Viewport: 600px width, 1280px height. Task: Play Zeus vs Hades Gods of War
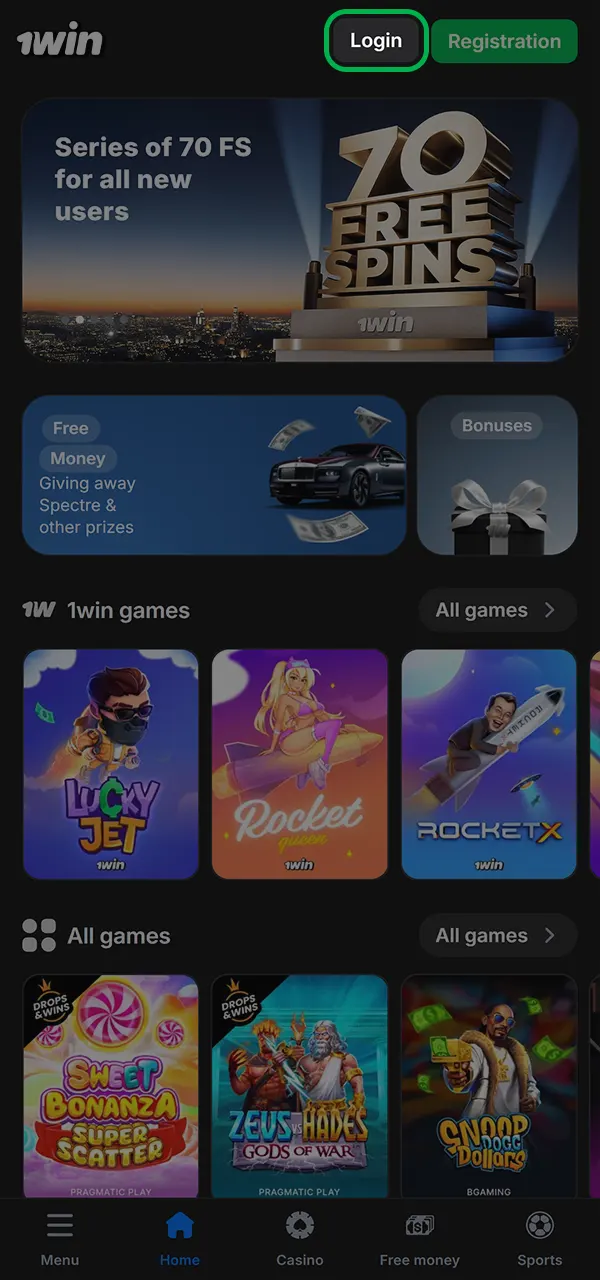coord(300,1085)
